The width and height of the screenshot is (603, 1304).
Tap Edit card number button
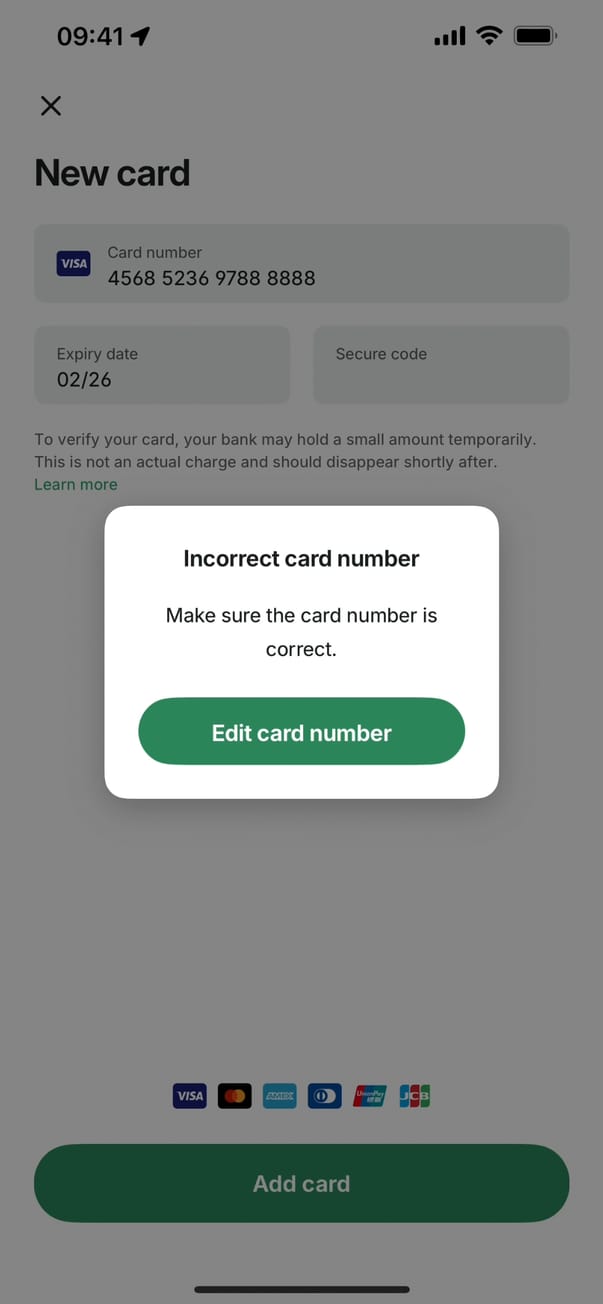point(301,732)
